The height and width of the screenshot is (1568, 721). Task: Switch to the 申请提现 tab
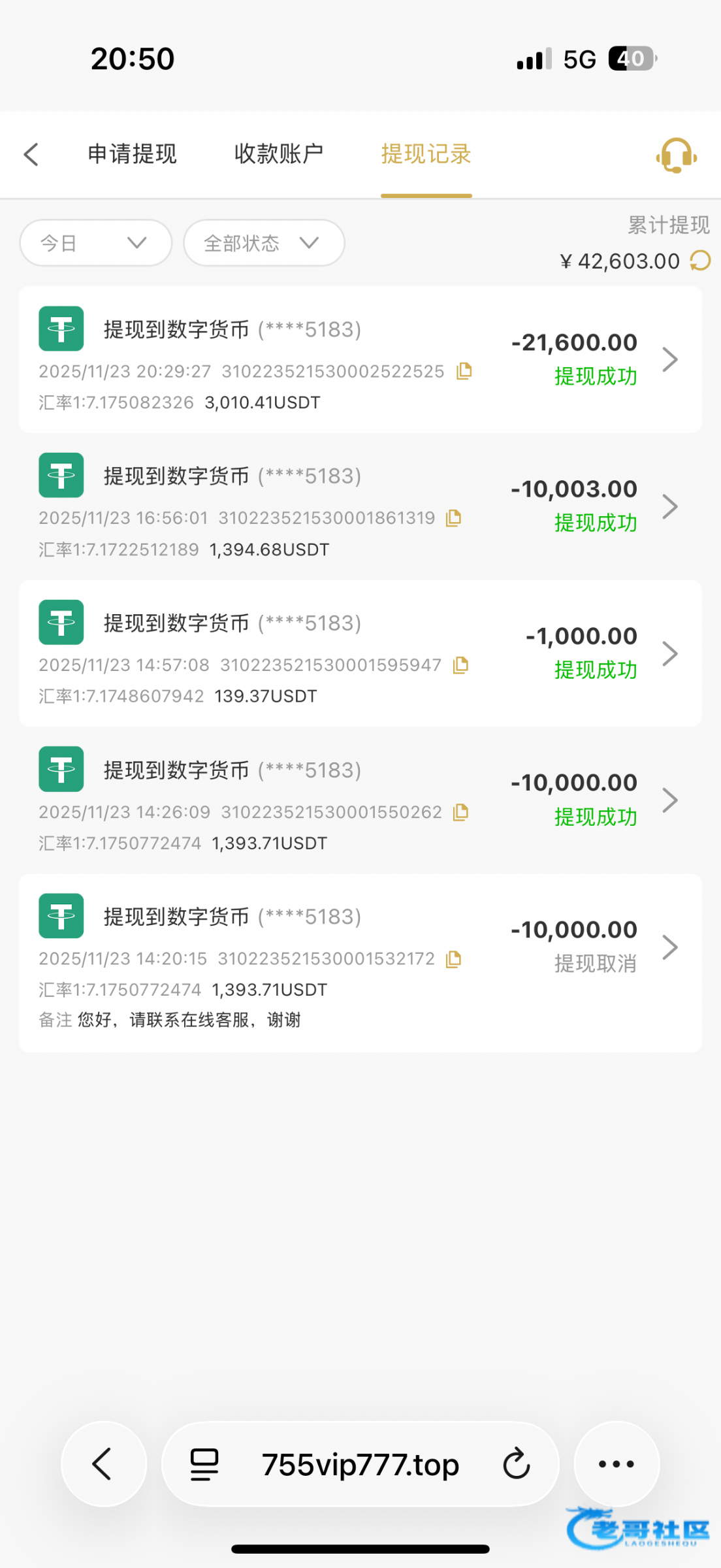(133, 154)
